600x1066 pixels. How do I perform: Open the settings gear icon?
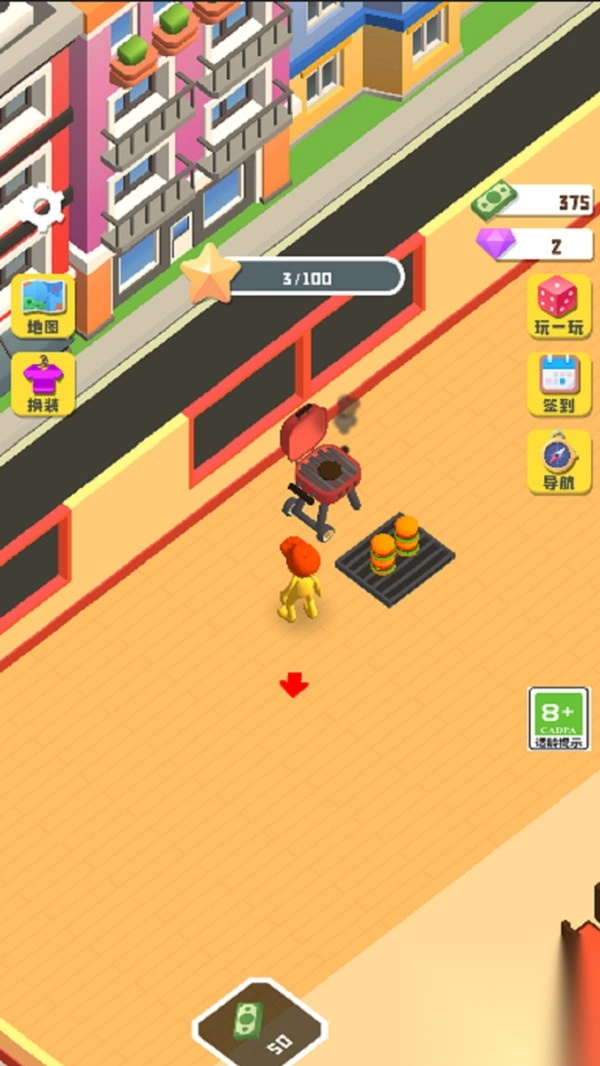[42, 207]
